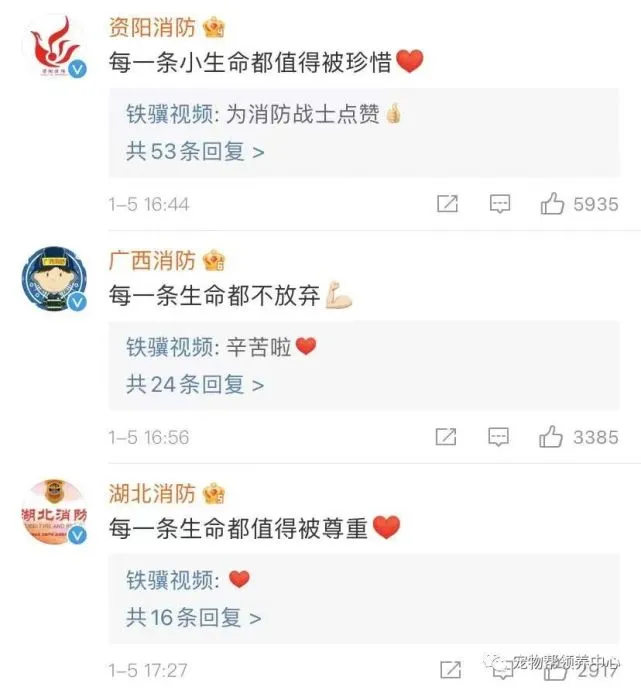Expand the 共53条回复 replies
The image size is (641, 690).
195,151
